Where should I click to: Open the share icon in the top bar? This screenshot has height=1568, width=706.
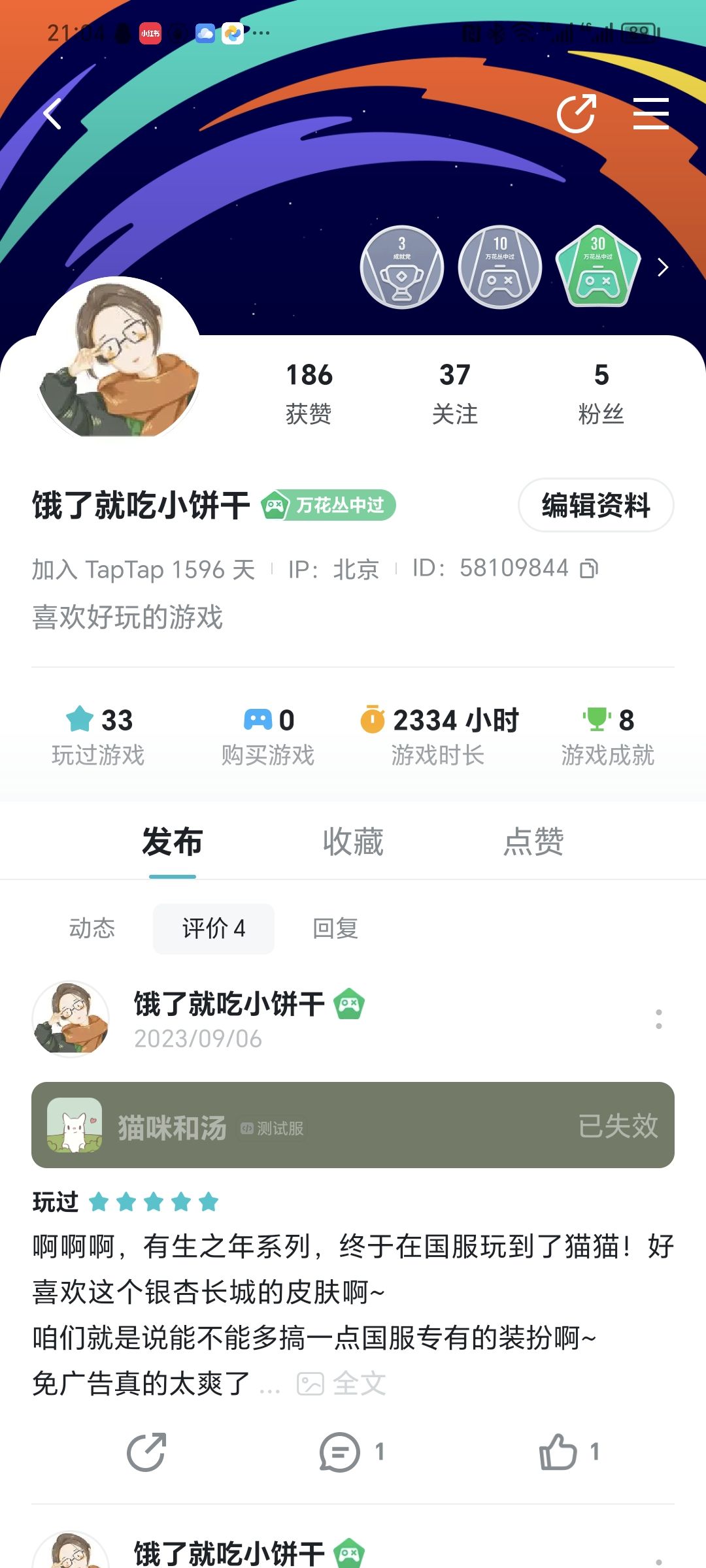click(578, 112)
